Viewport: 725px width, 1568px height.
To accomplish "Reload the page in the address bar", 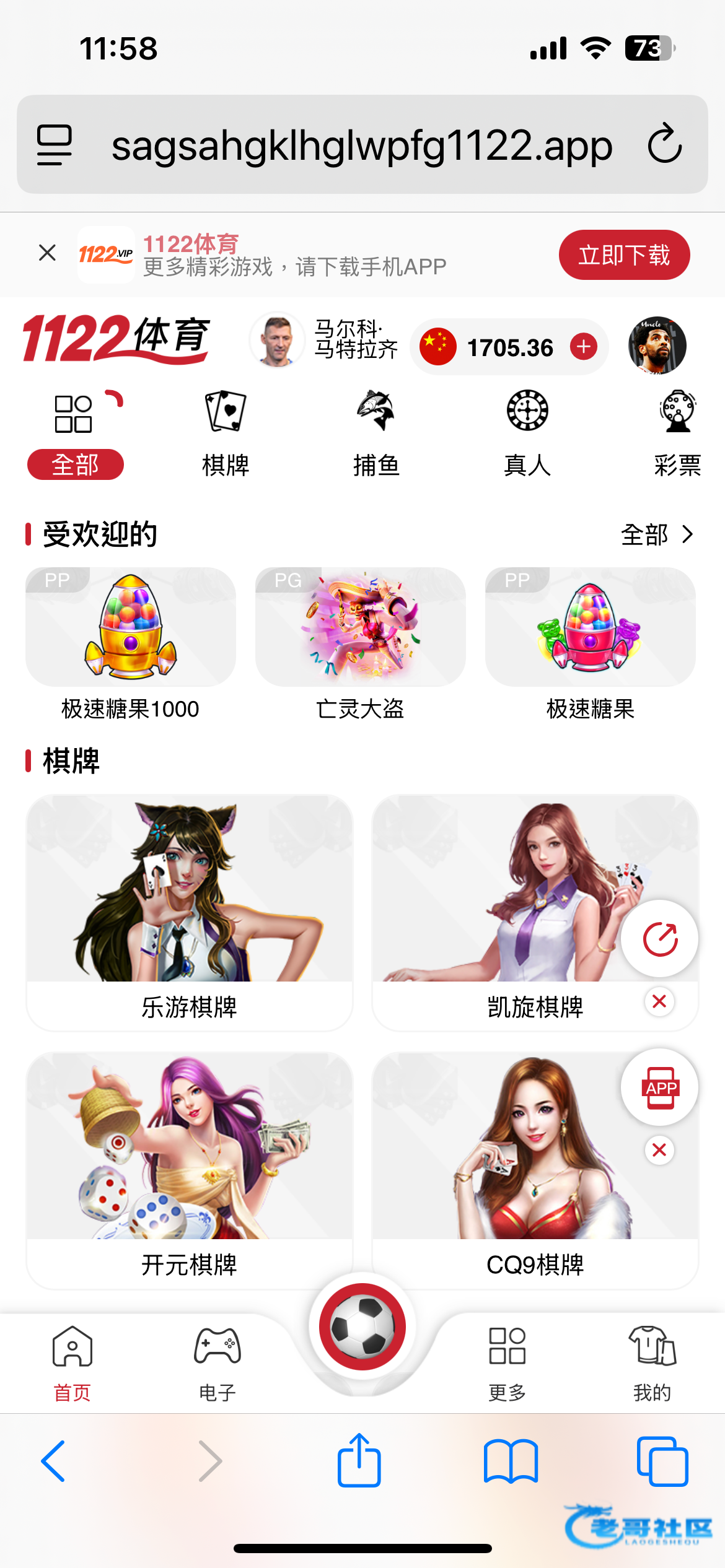I will pos(665,144).
